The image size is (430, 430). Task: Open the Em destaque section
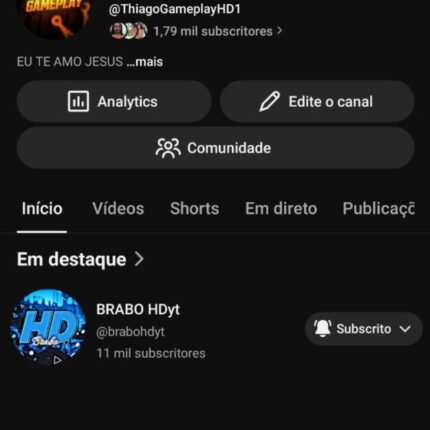pyautogui.click(x=80, y=259)
